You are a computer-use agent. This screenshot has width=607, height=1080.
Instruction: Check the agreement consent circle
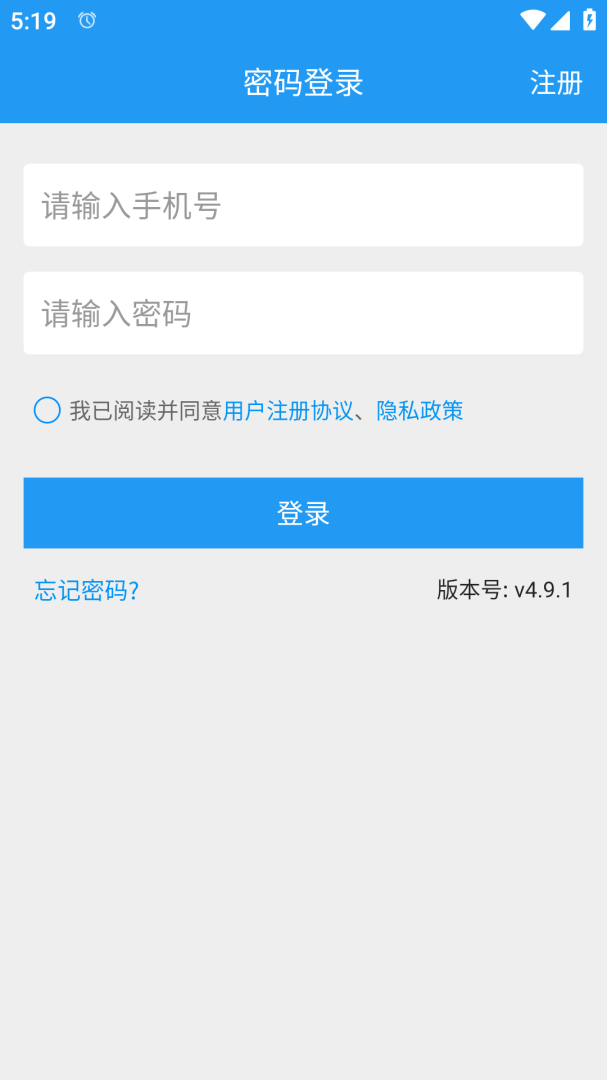(47, 410)
